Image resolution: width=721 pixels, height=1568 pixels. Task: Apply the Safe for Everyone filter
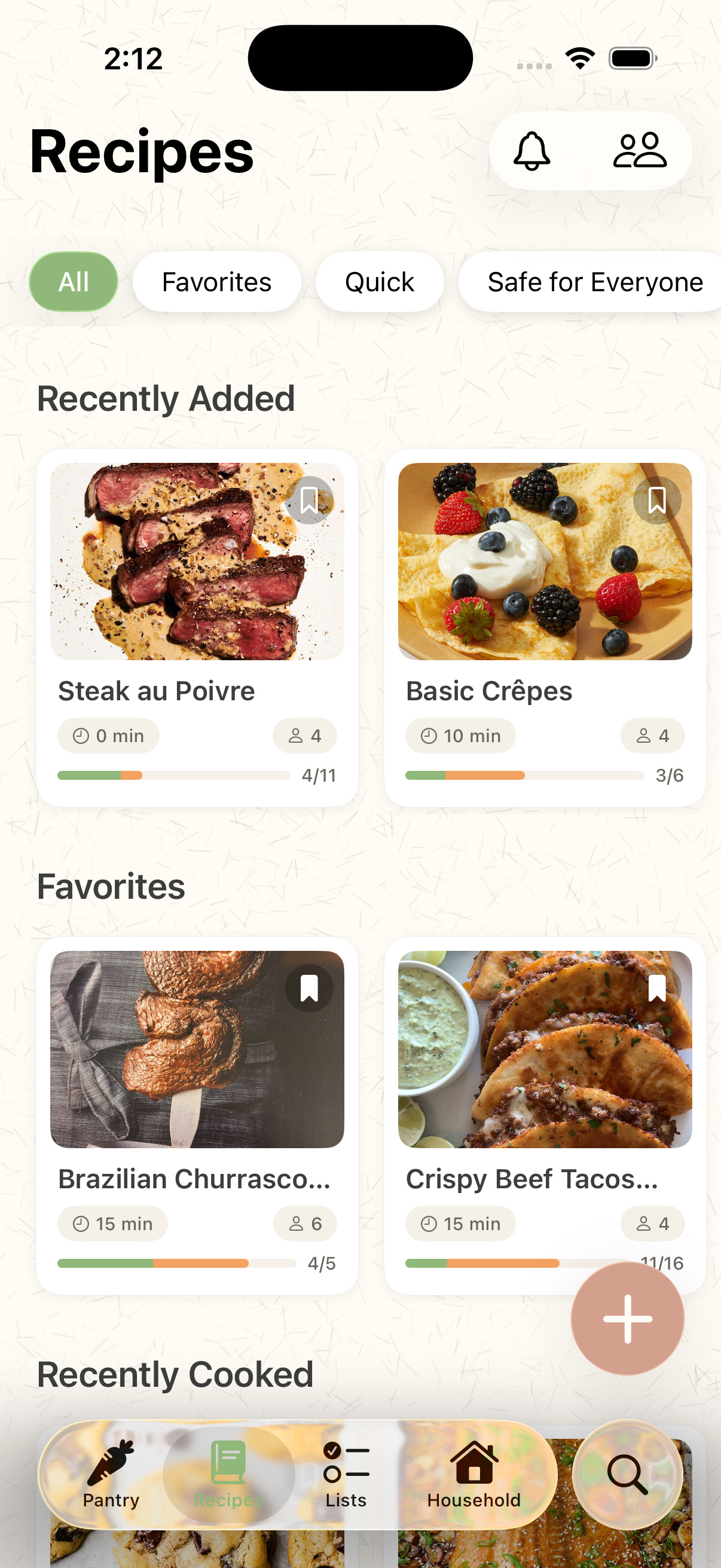[594, 282]
